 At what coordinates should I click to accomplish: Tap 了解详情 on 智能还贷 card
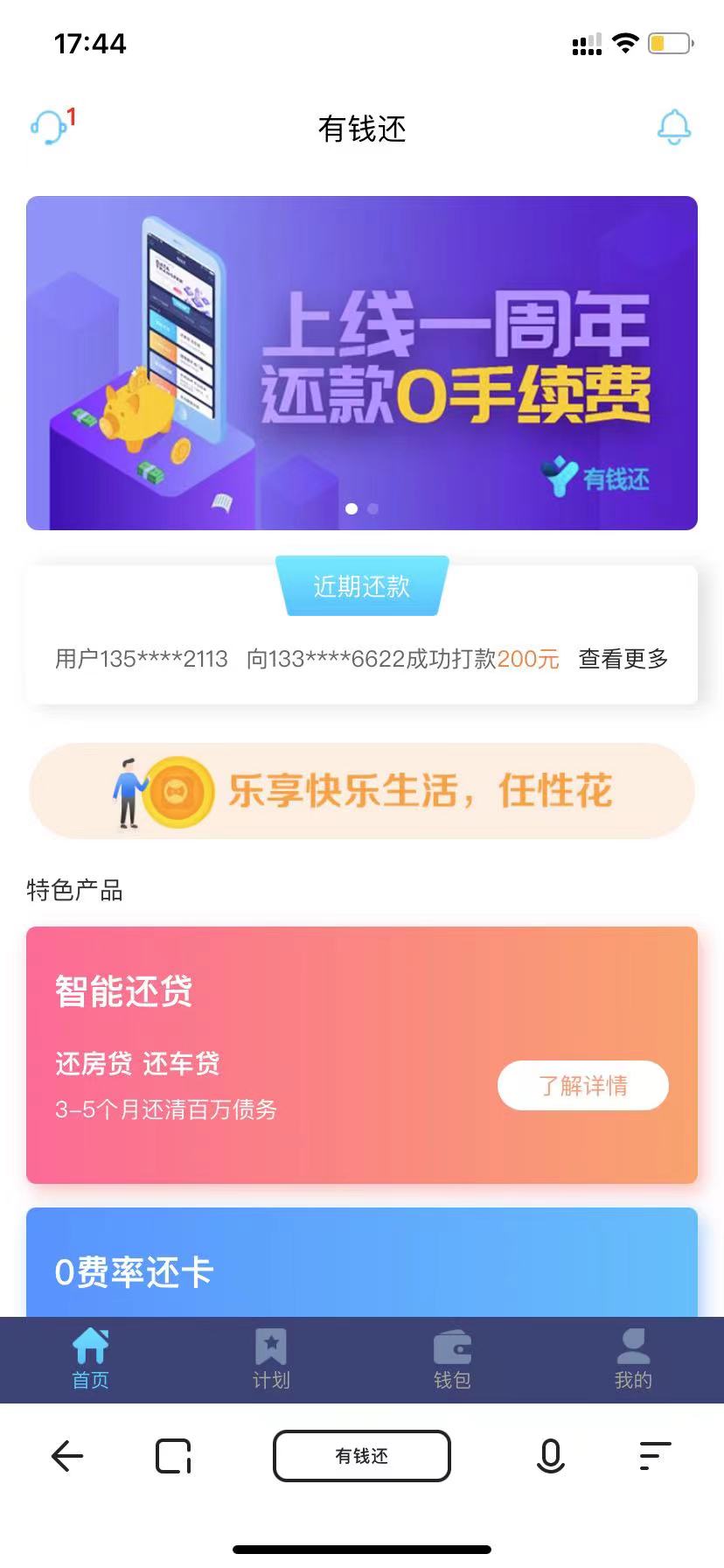(582, 1086)
